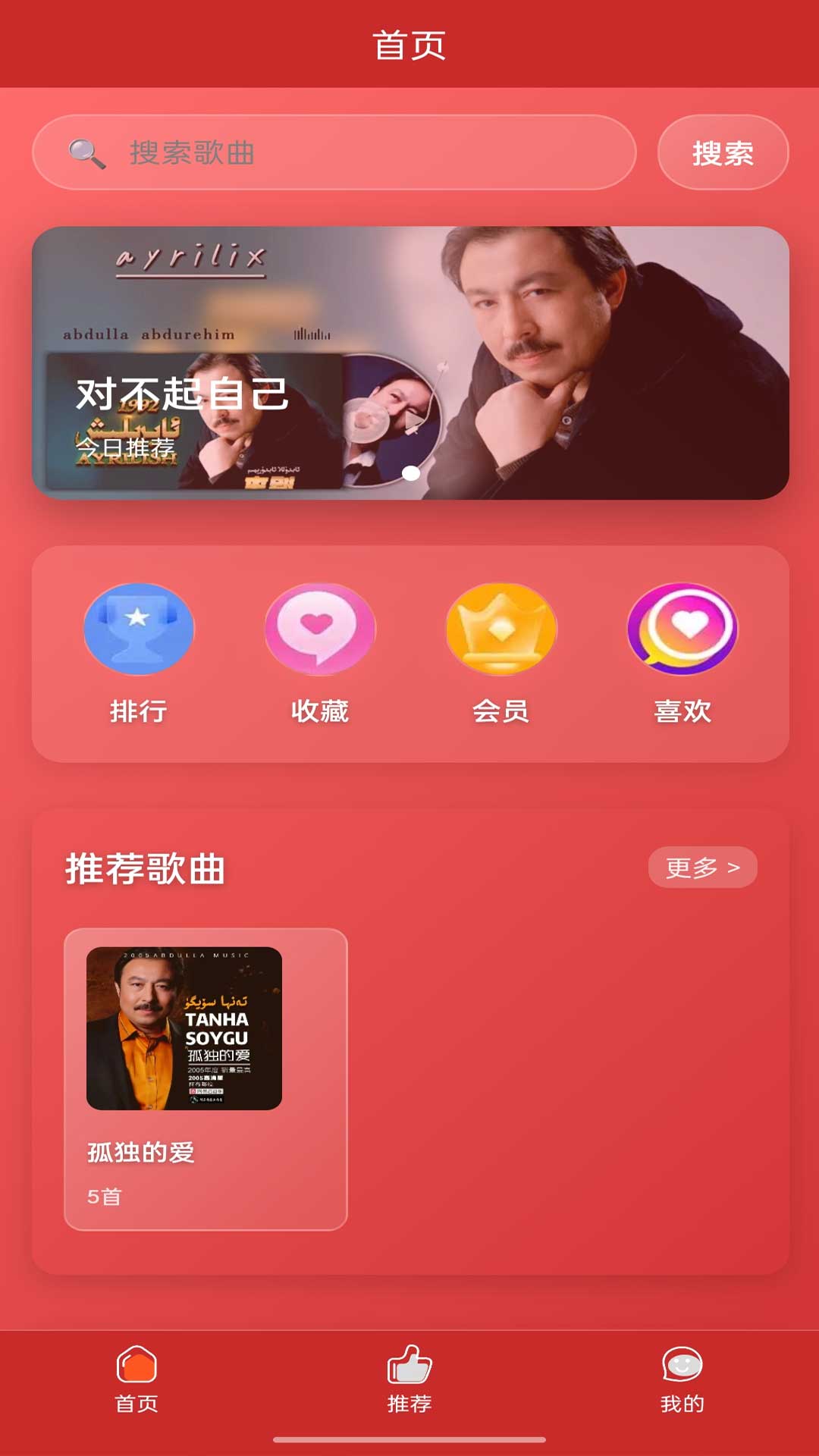Open the 对不起自己 featured song

[x=182, y=393]
